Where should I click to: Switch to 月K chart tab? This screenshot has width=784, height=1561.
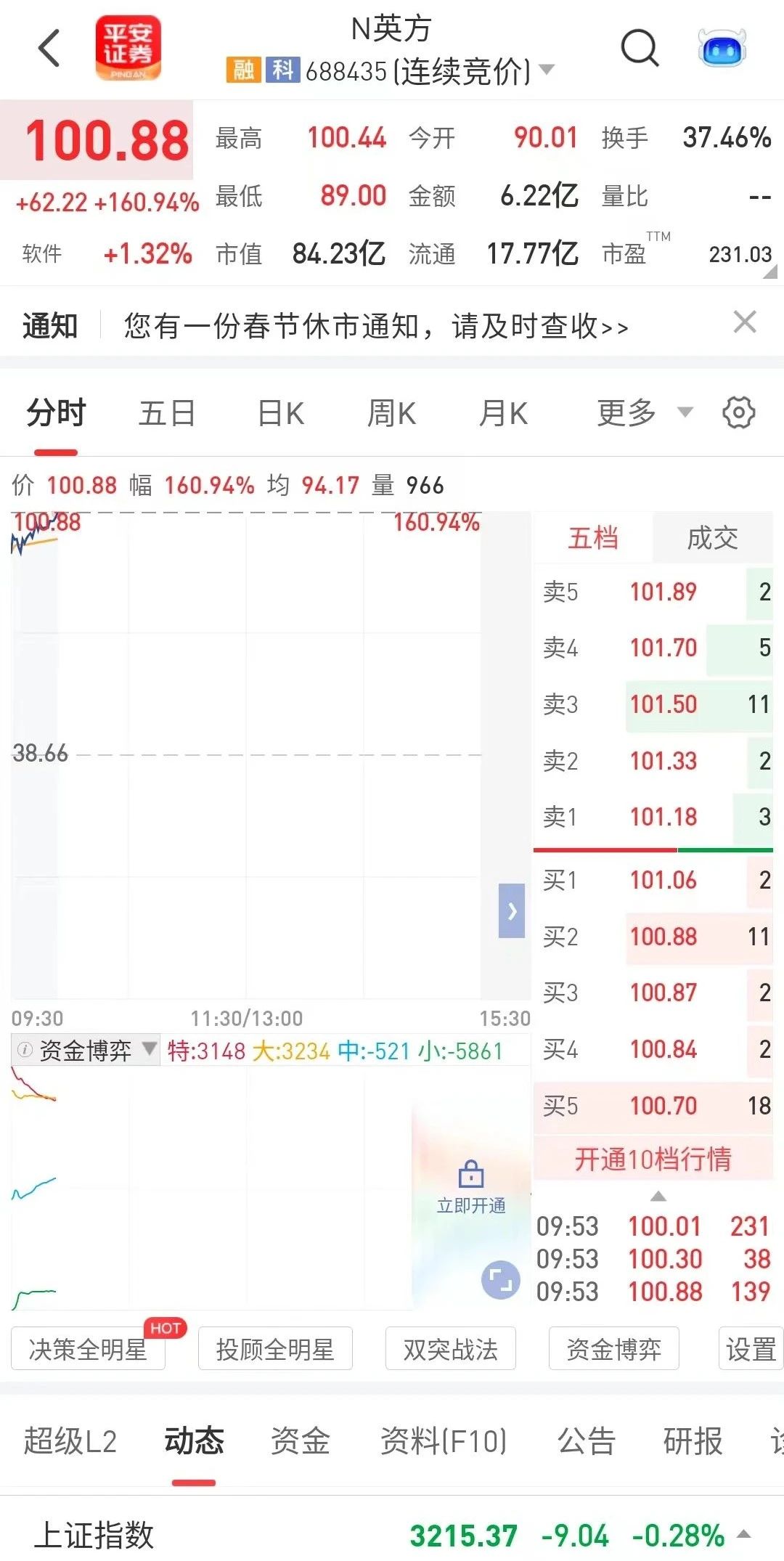coord(502,414)
